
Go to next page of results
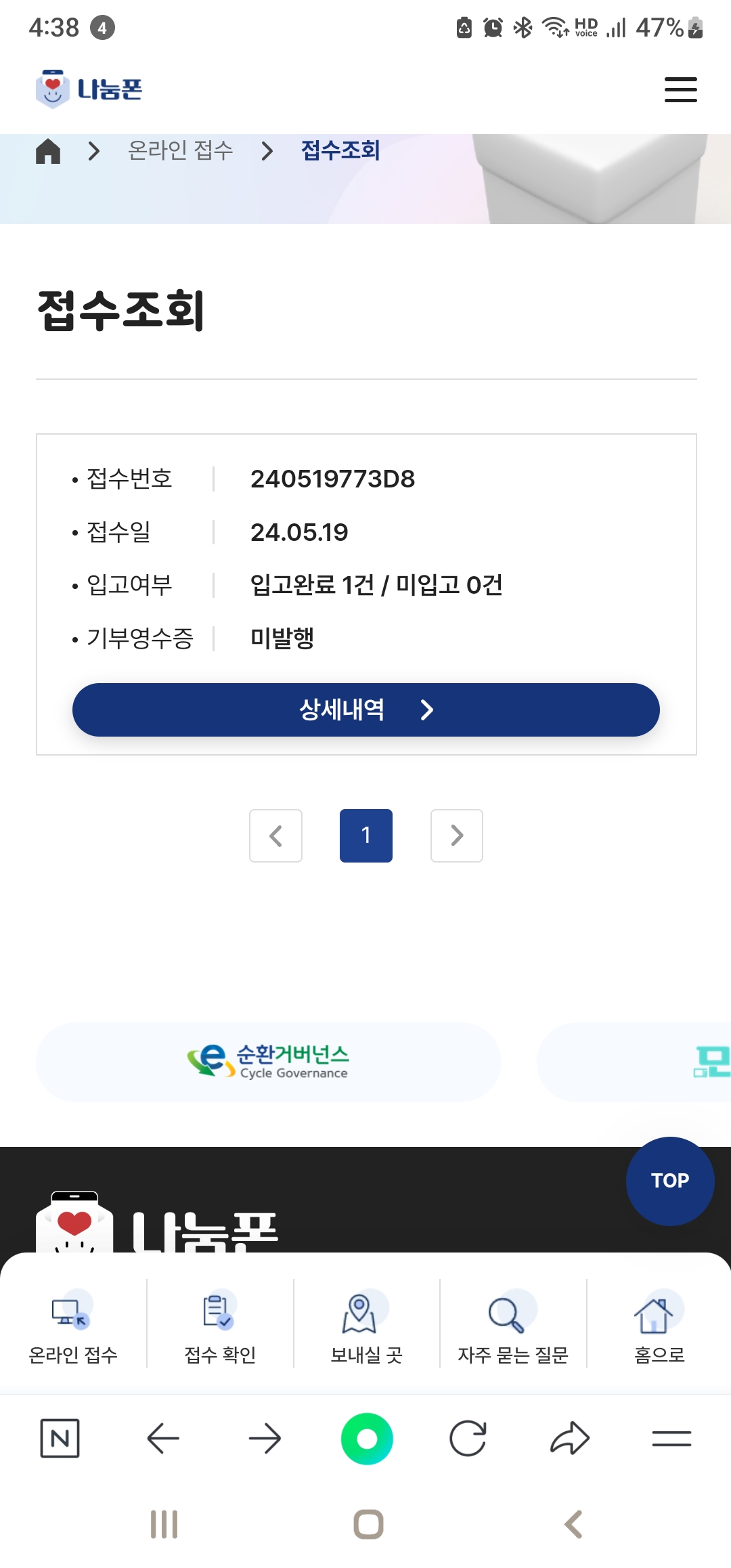click(x=457, y=835)
